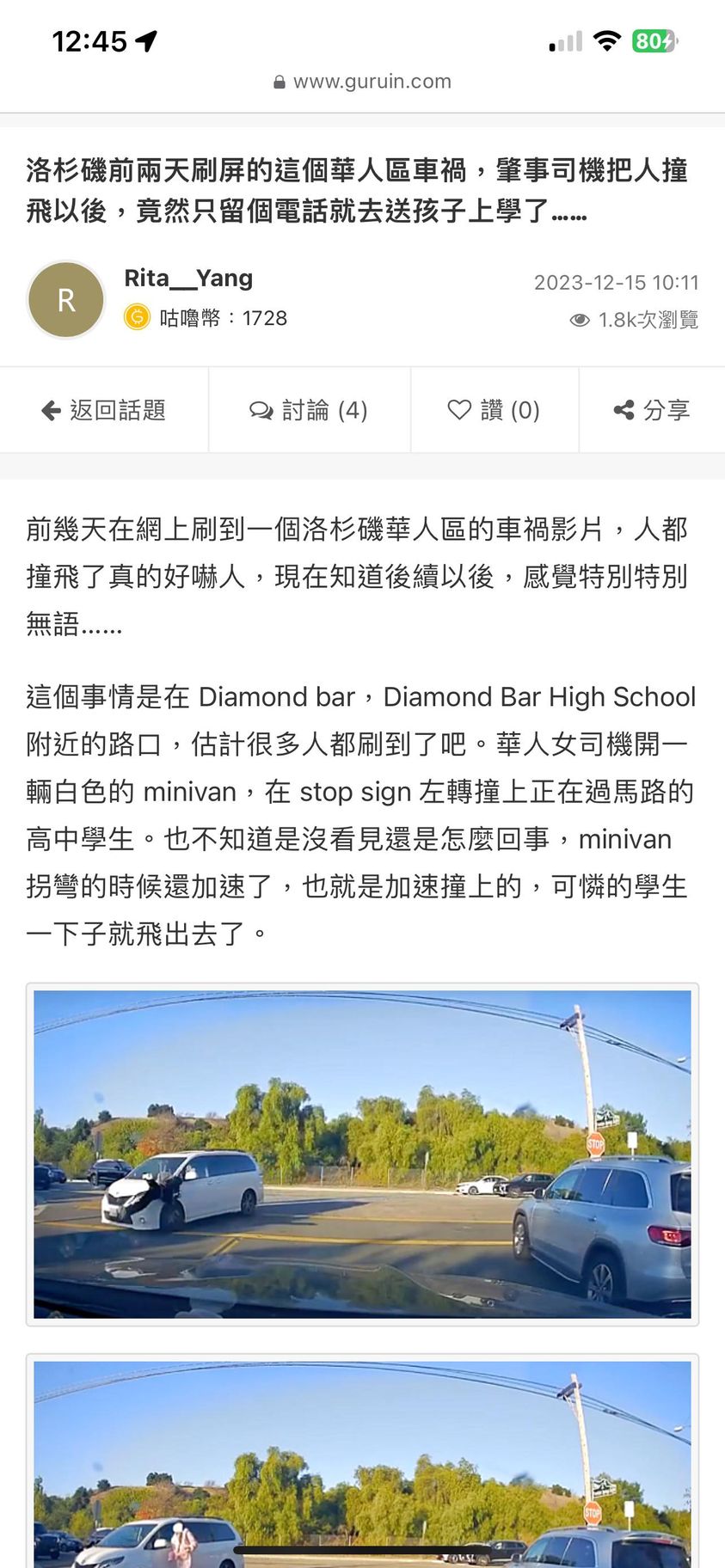Viewport: 725px width, 1568px height.
Task: Enlarge the first crash photo with white minivan
Action: [x=362, y=1154]
